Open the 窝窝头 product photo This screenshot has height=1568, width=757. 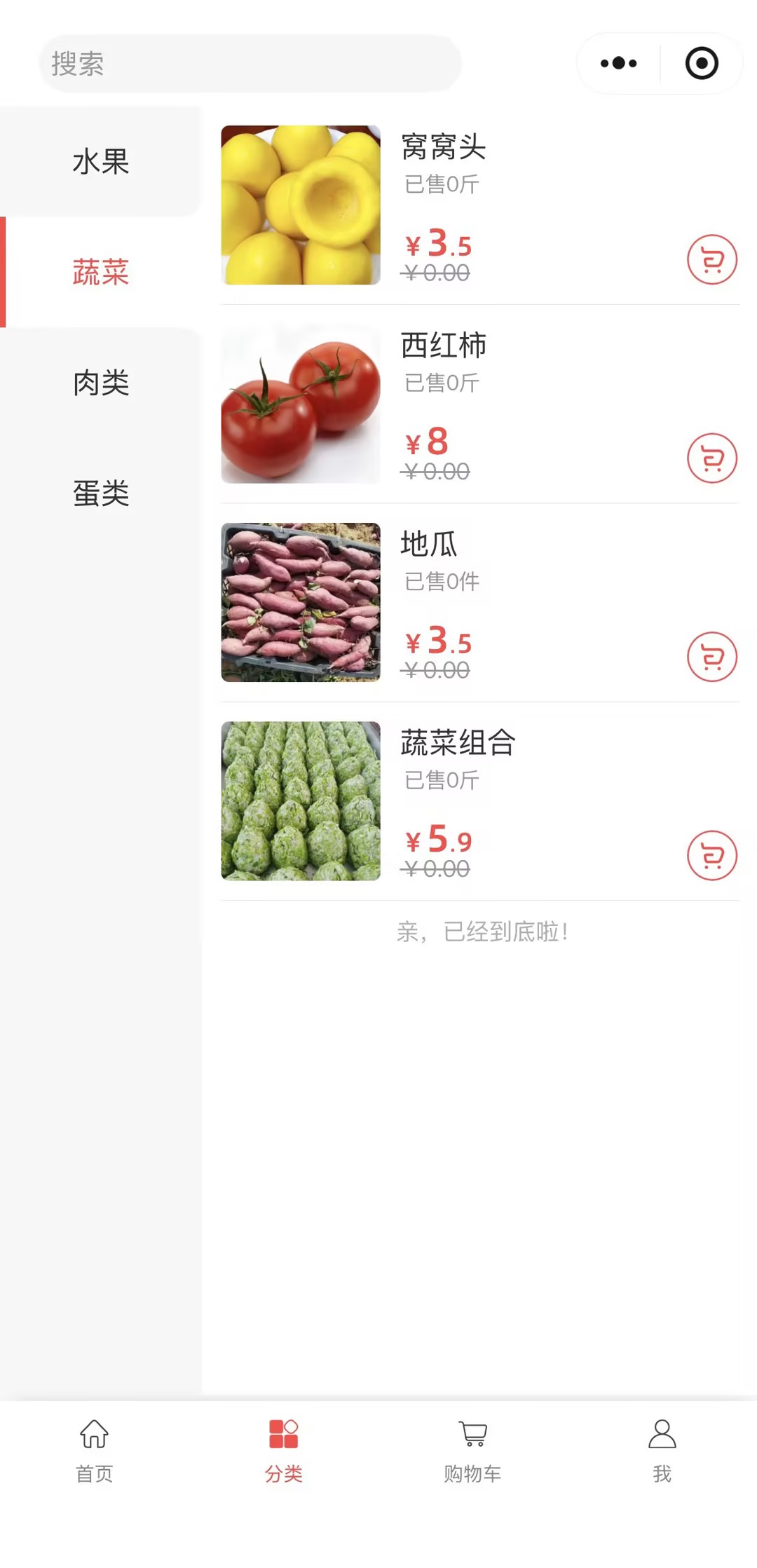301,205
